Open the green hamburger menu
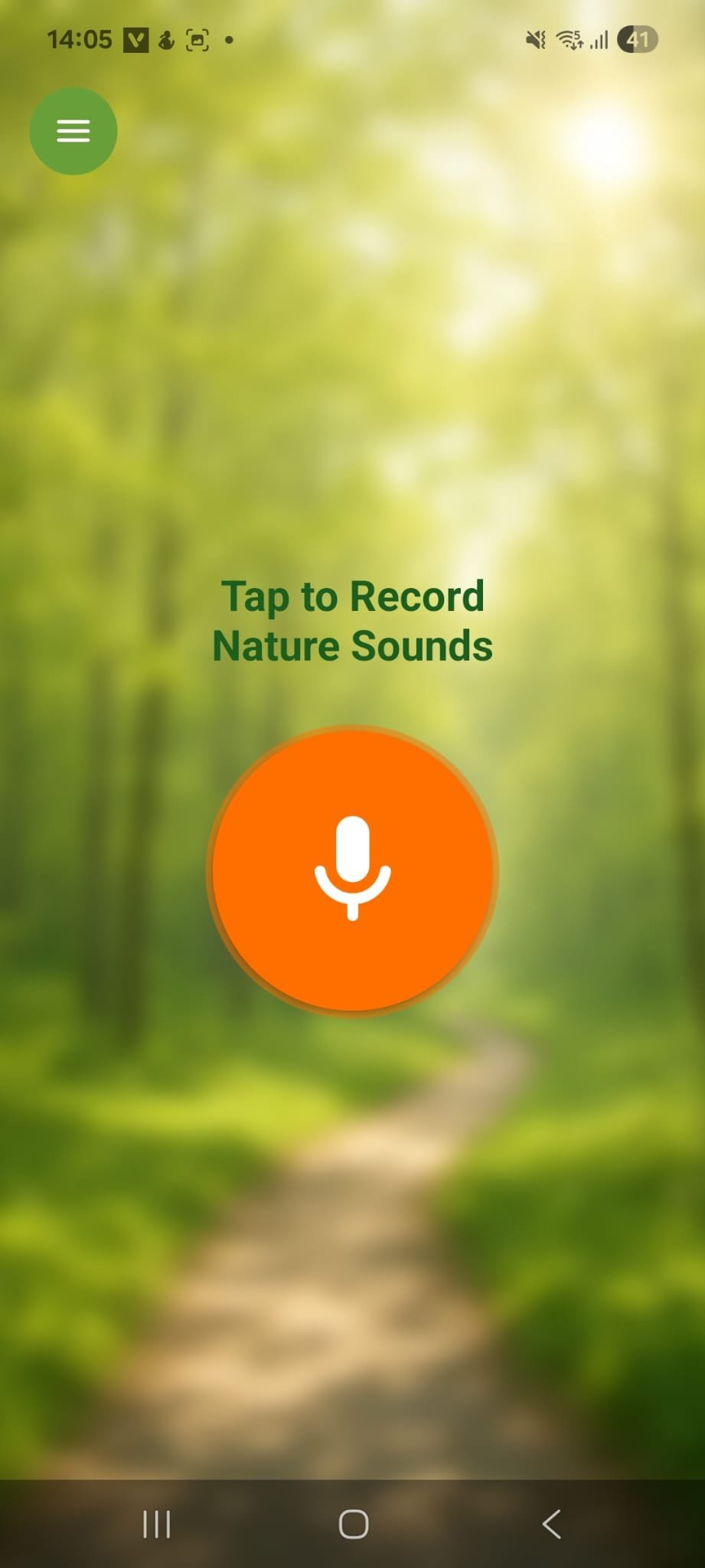705x1568 pixels. pos(73,131)
